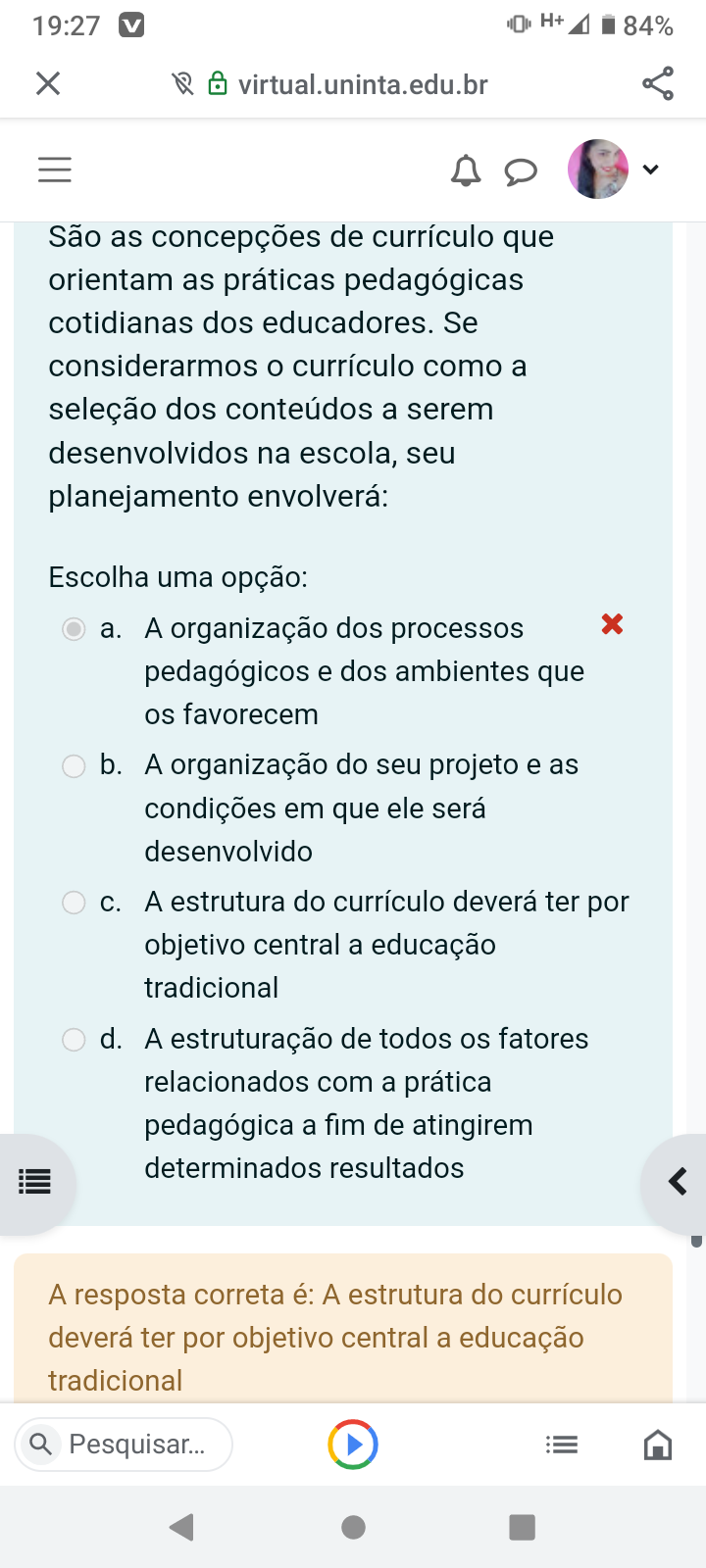The height and width of the screenshot is (1568, 706).
Task: Open the tracking protection icon in address bar
Action: pos(182,84)
